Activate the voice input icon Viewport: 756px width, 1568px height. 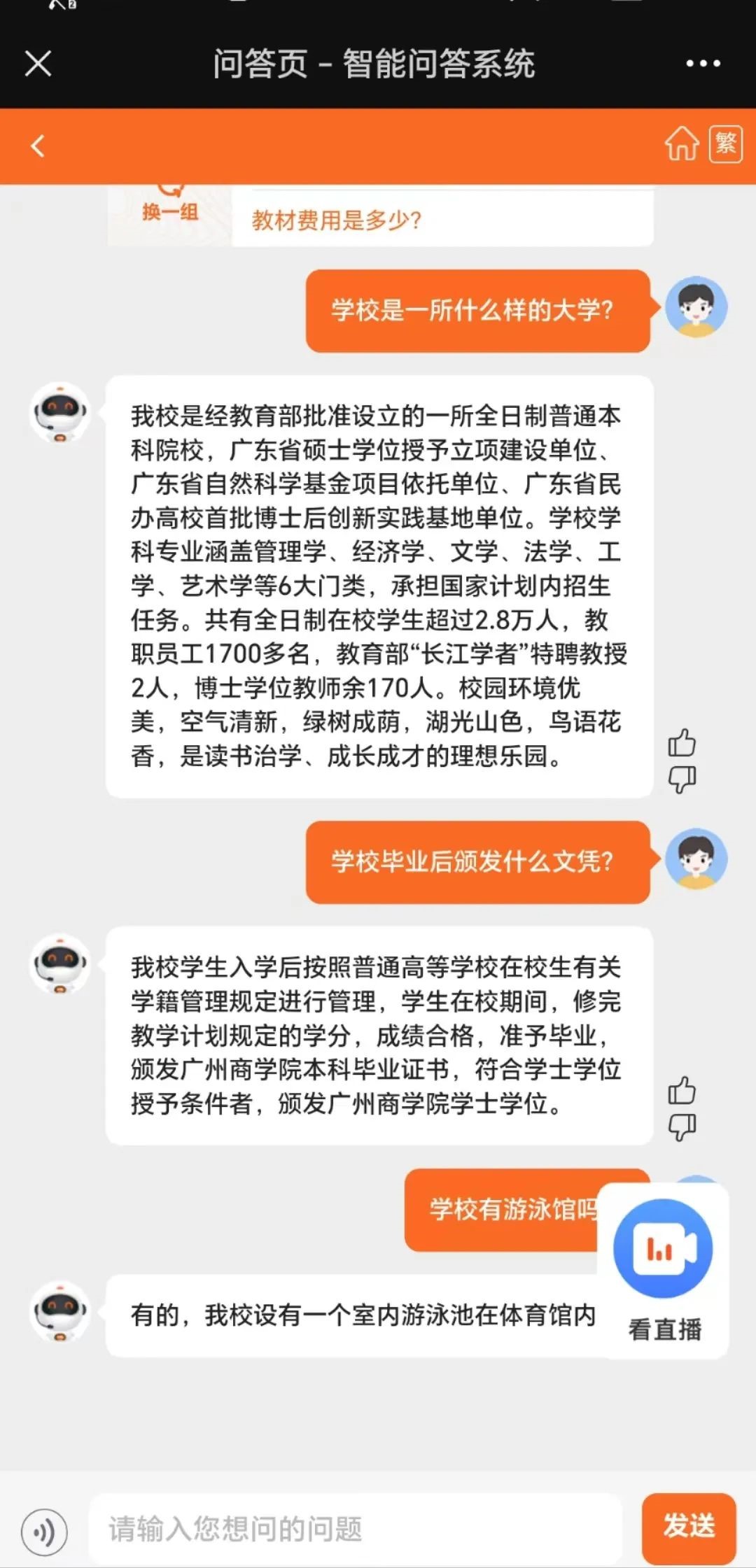(44, 1532)
